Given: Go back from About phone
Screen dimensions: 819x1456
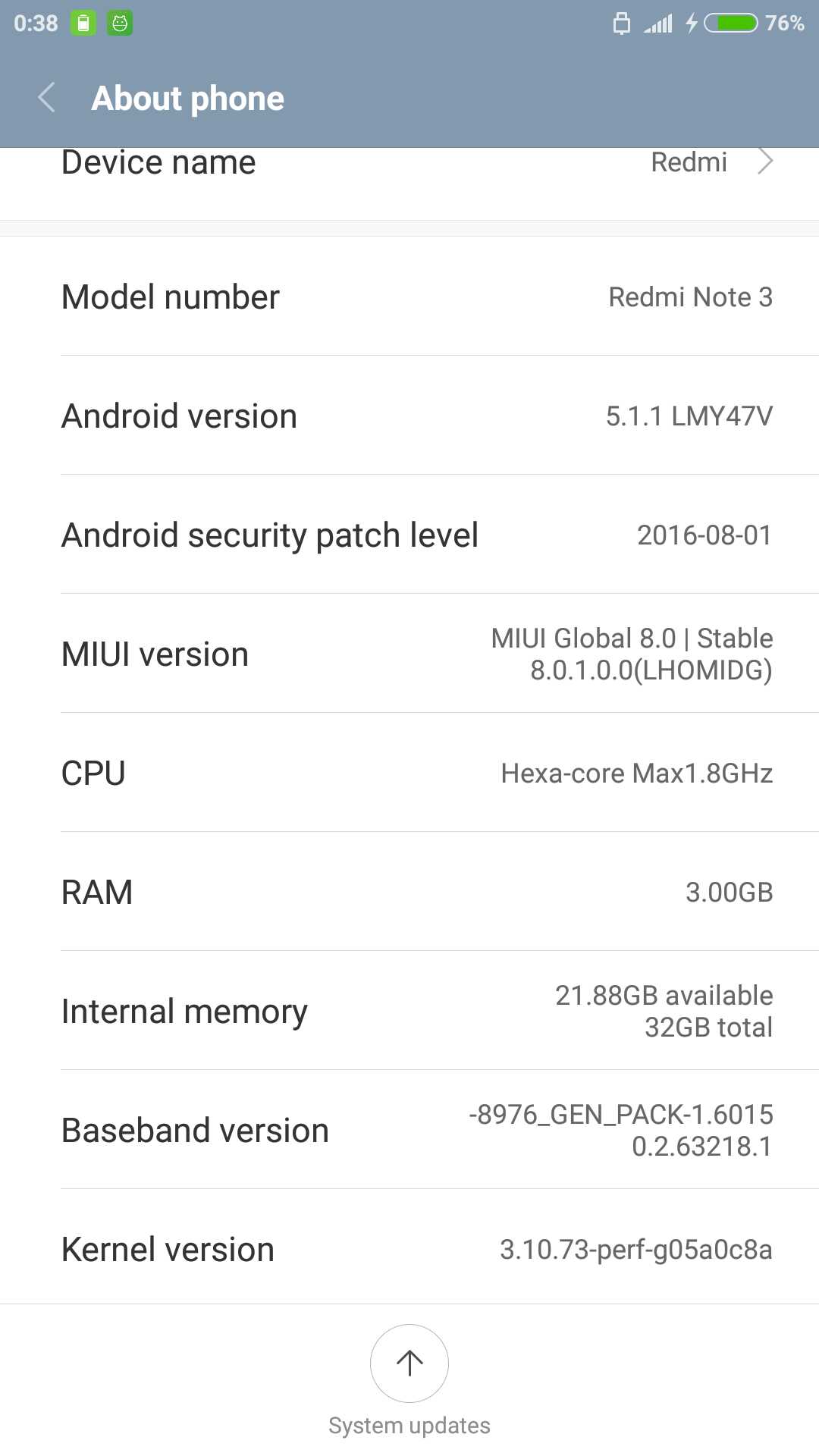Looking at the screenshot, I should tap(47, 98).
